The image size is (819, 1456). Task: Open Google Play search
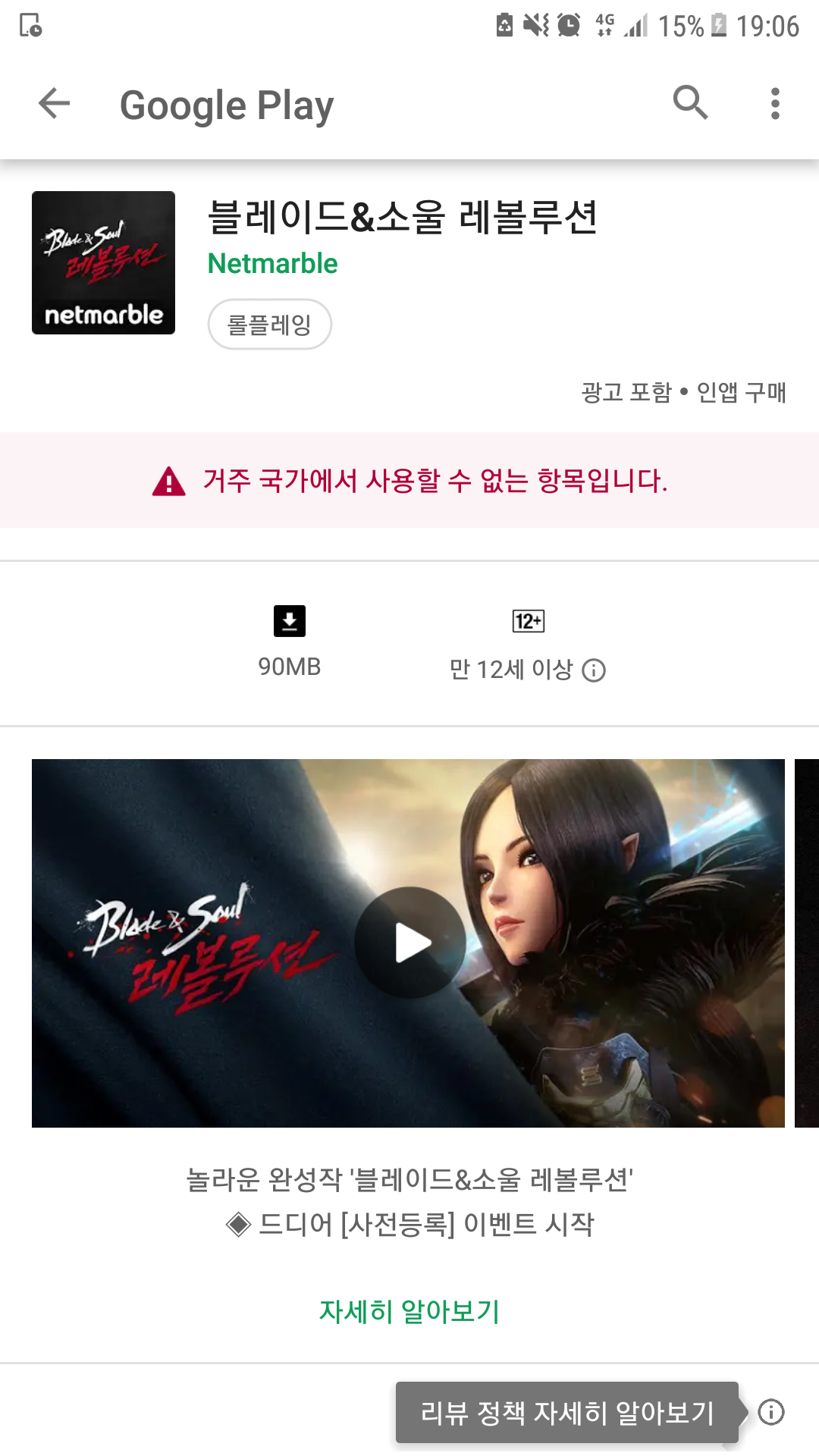click(690, 102)
